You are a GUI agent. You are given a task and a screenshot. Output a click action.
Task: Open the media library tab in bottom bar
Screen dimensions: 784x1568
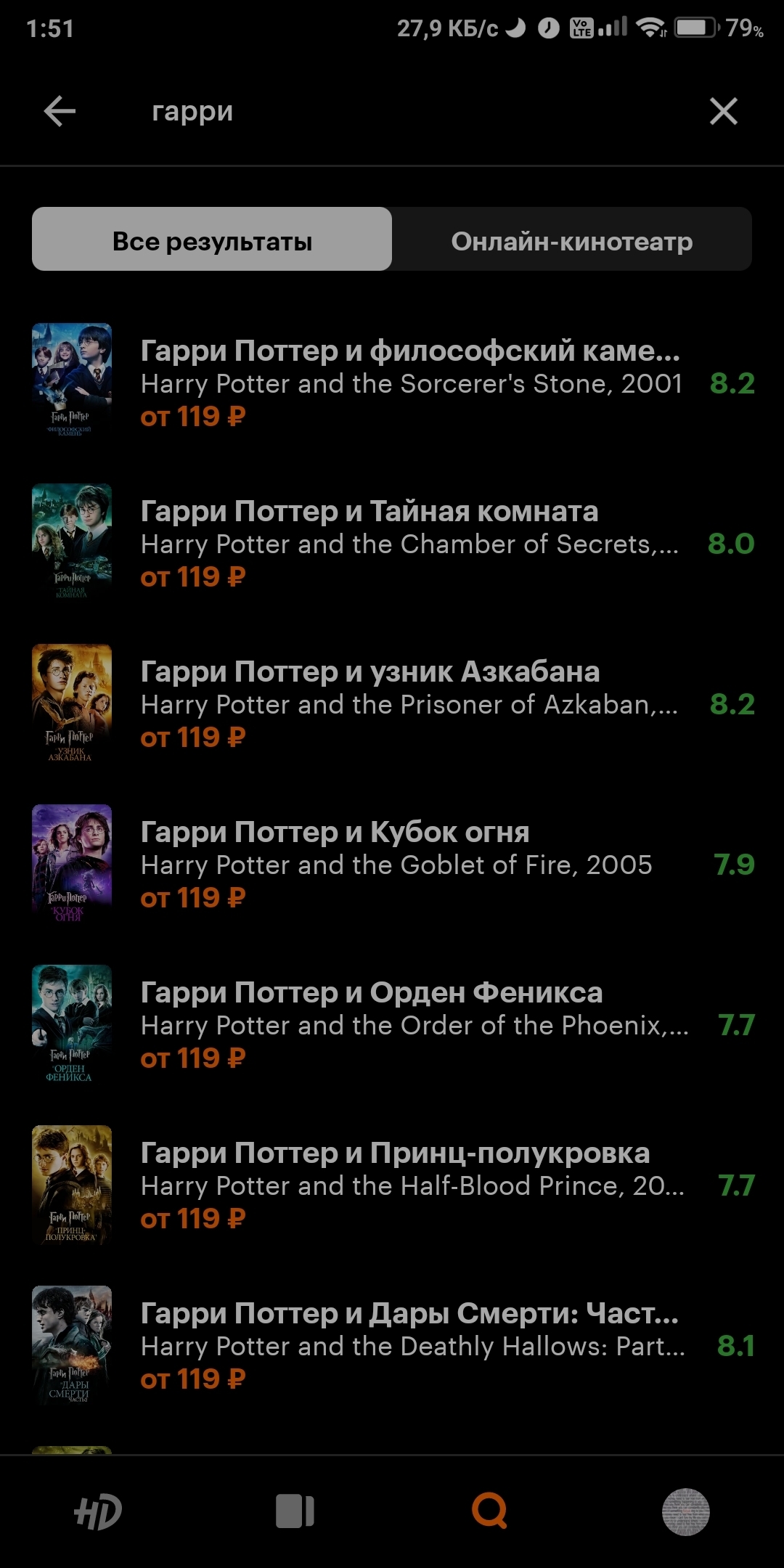pyautogui.click(x=295, y=1512)
